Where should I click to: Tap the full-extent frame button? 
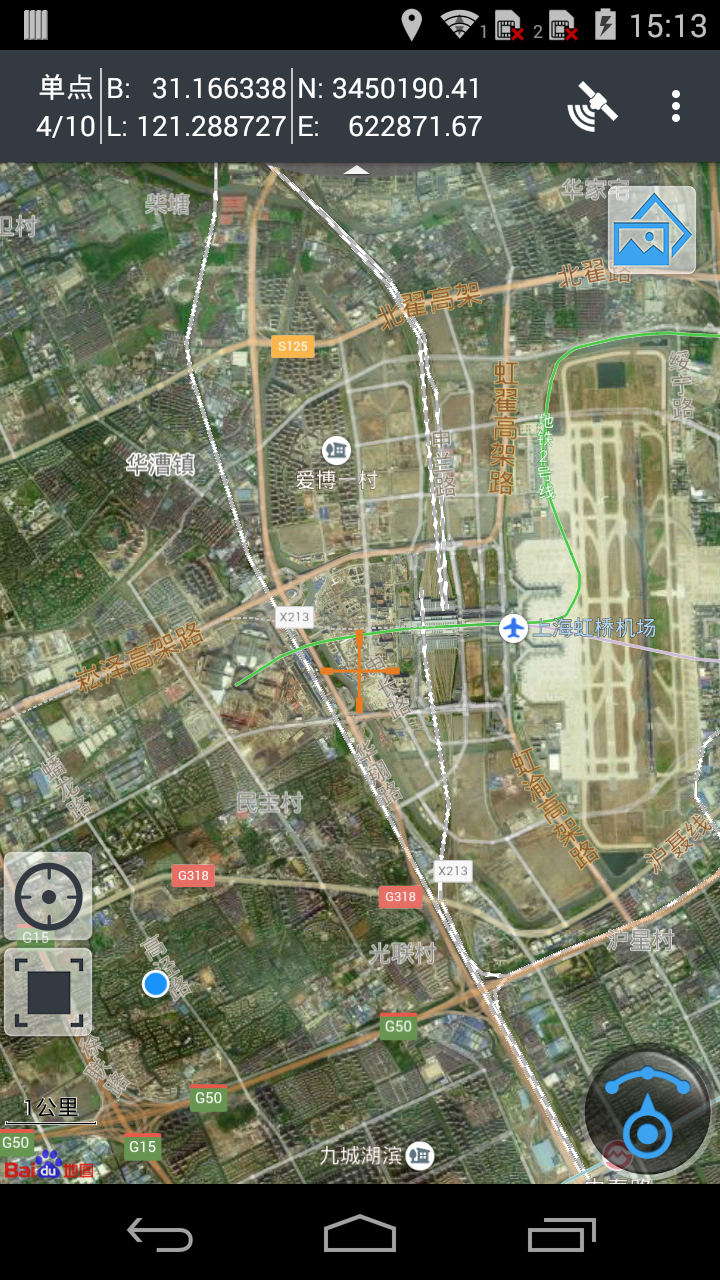click(x=48, y=992)
